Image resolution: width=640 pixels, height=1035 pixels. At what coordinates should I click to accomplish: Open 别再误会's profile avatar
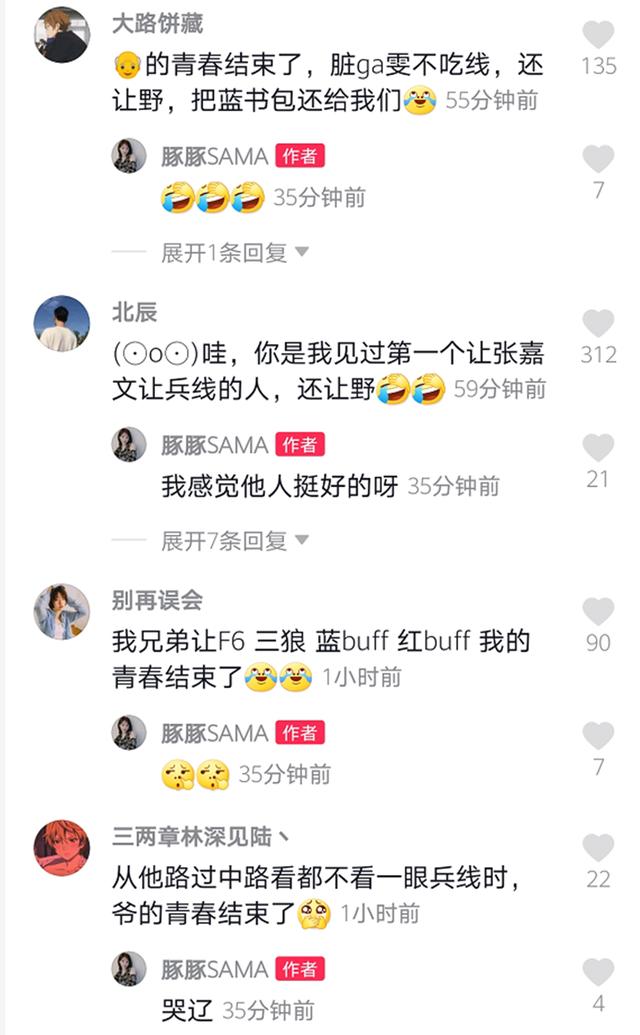[x=61, y=611]
